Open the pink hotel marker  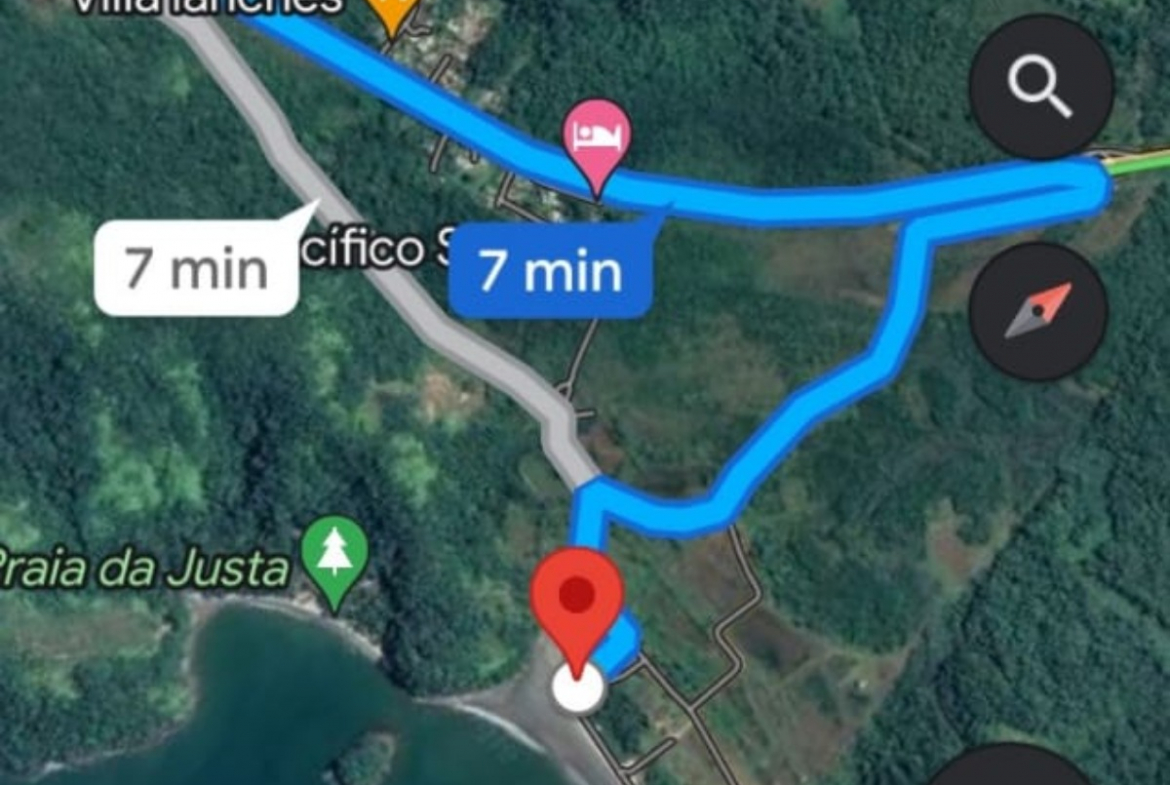597,140
